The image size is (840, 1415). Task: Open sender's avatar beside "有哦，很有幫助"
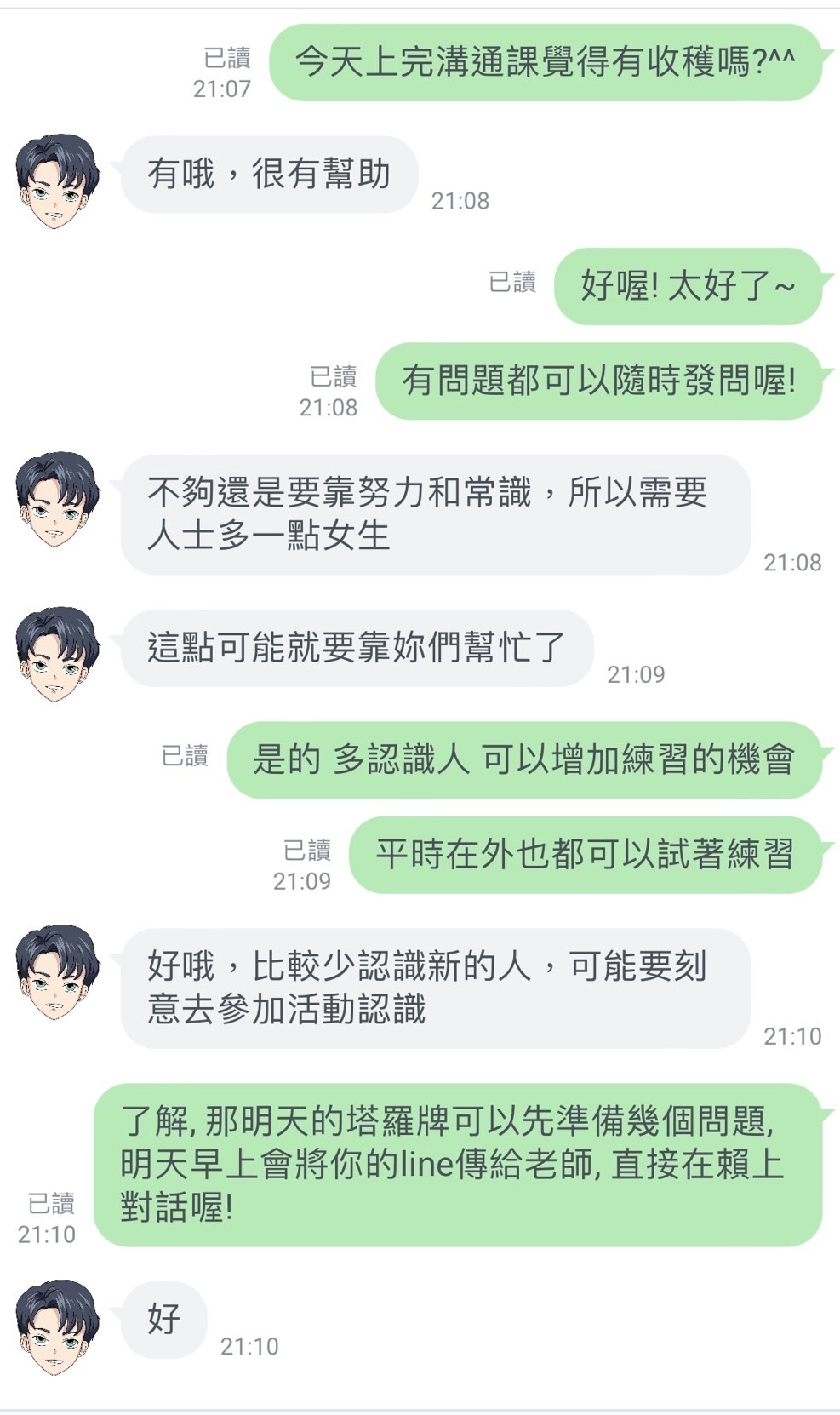[57, 180]
